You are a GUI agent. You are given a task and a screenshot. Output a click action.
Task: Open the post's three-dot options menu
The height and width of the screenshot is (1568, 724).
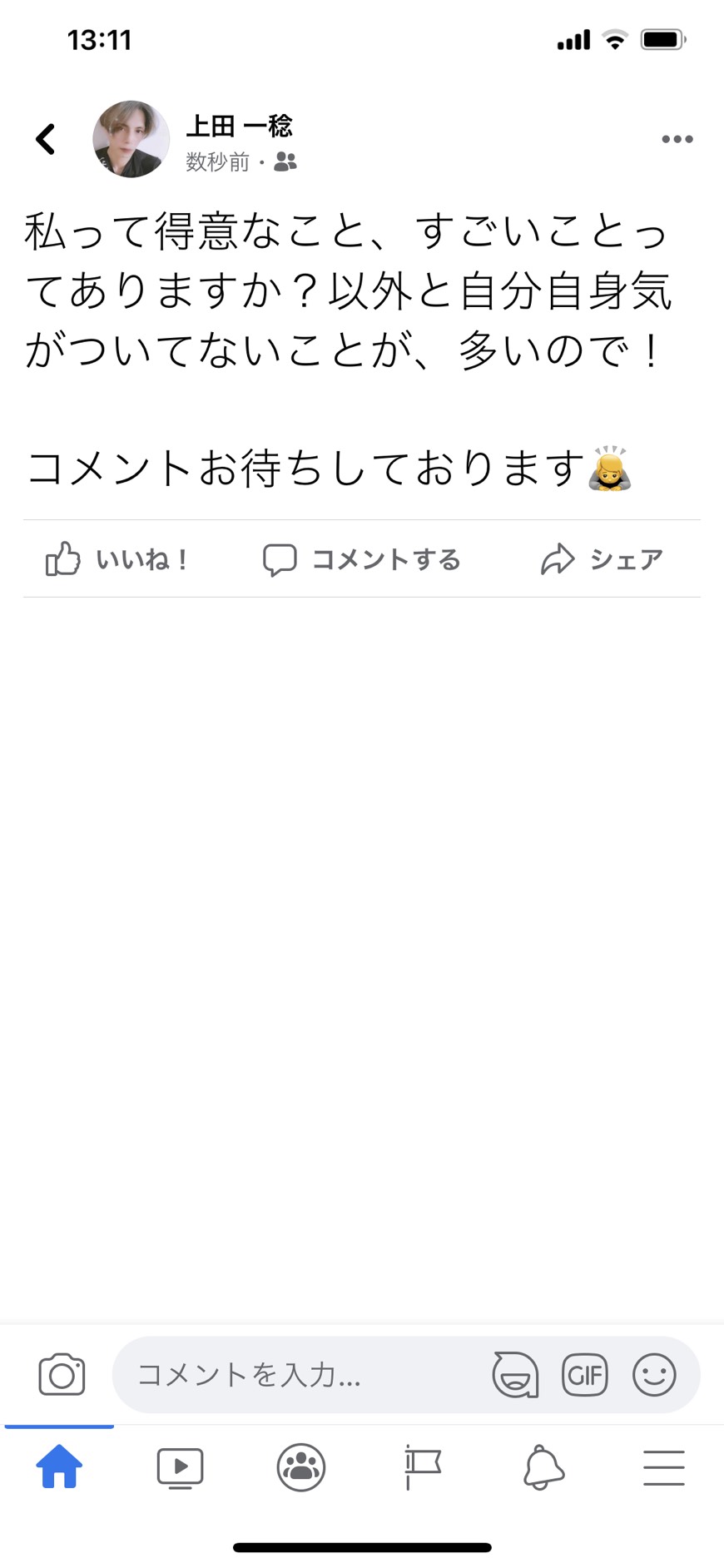(x=677, y=139)
